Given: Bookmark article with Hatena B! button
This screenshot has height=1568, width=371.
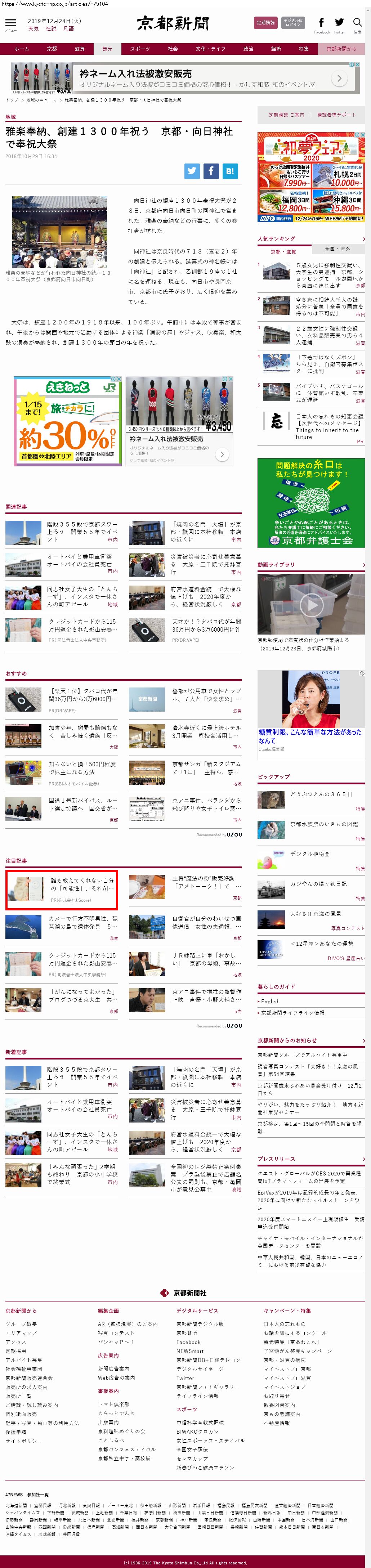Looking at the screenshot, I should (x=230, y=171).
